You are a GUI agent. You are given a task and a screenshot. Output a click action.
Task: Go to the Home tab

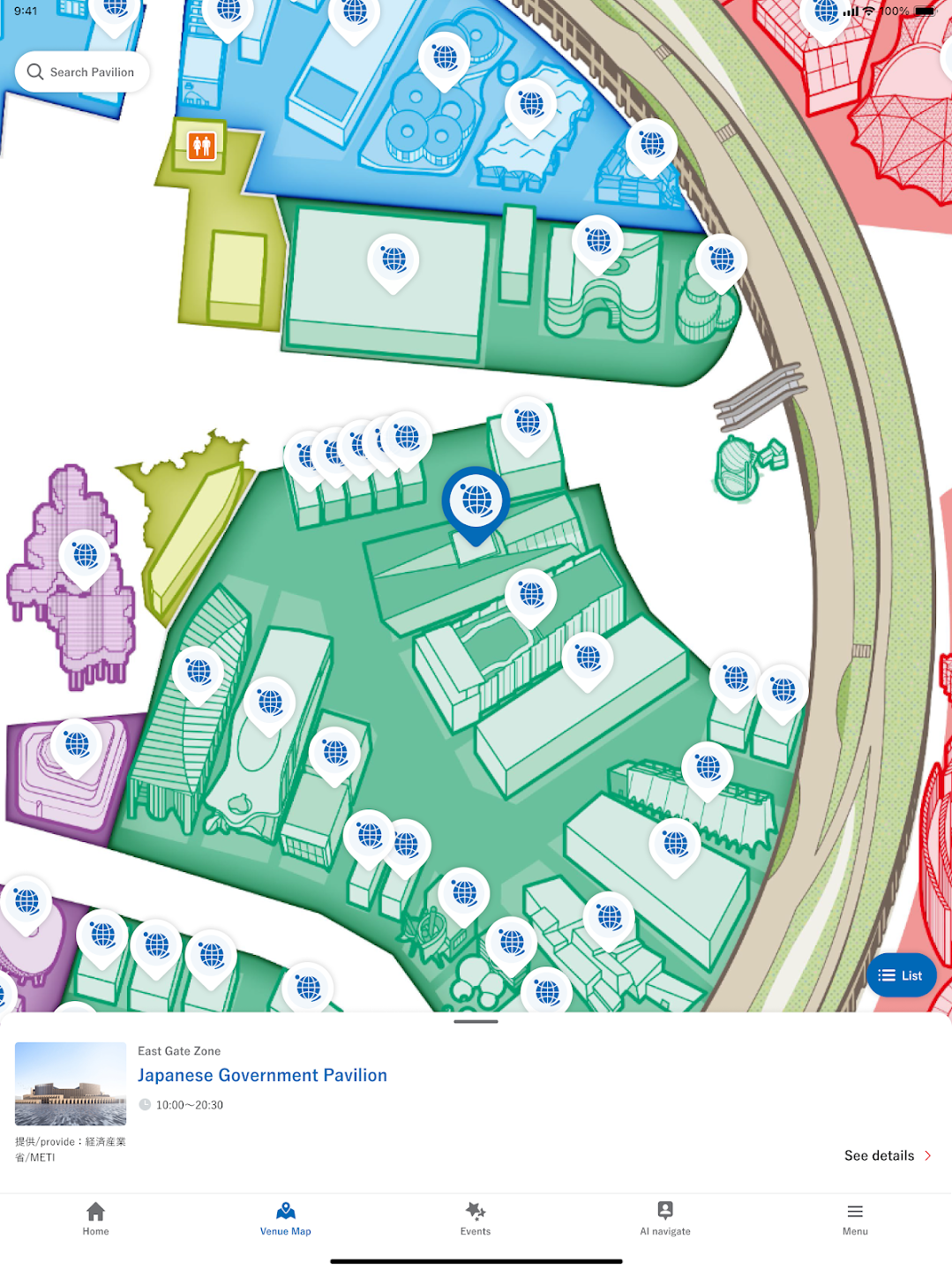point(95,1218)
